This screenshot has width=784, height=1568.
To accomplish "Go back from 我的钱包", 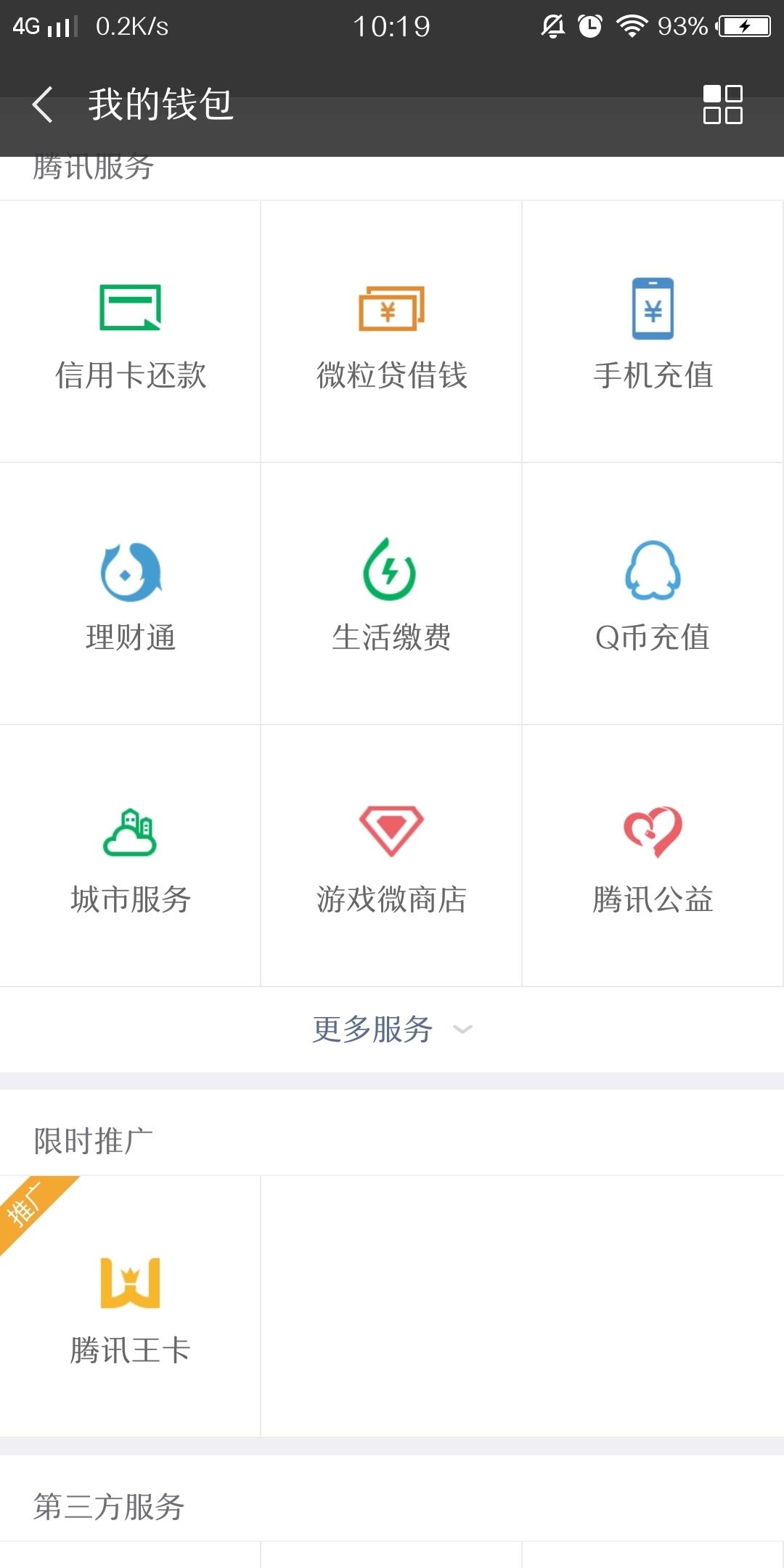I will [x=44, y=105].
